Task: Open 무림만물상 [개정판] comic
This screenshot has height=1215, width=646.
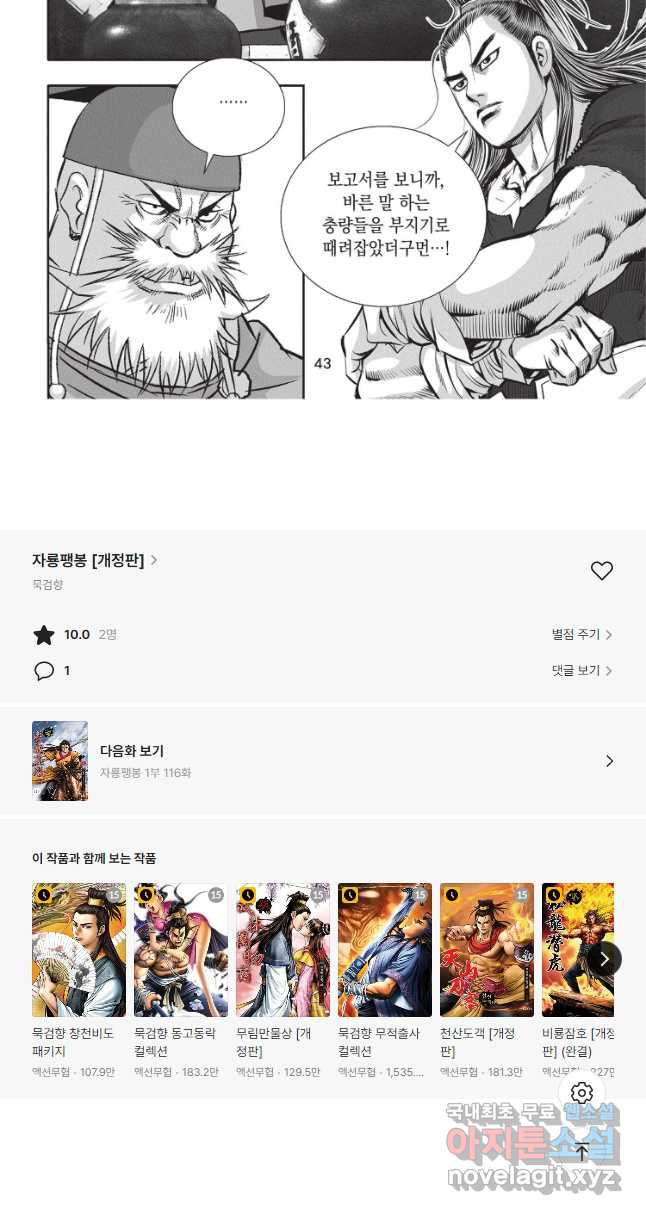Action: (x=283, y=950)
